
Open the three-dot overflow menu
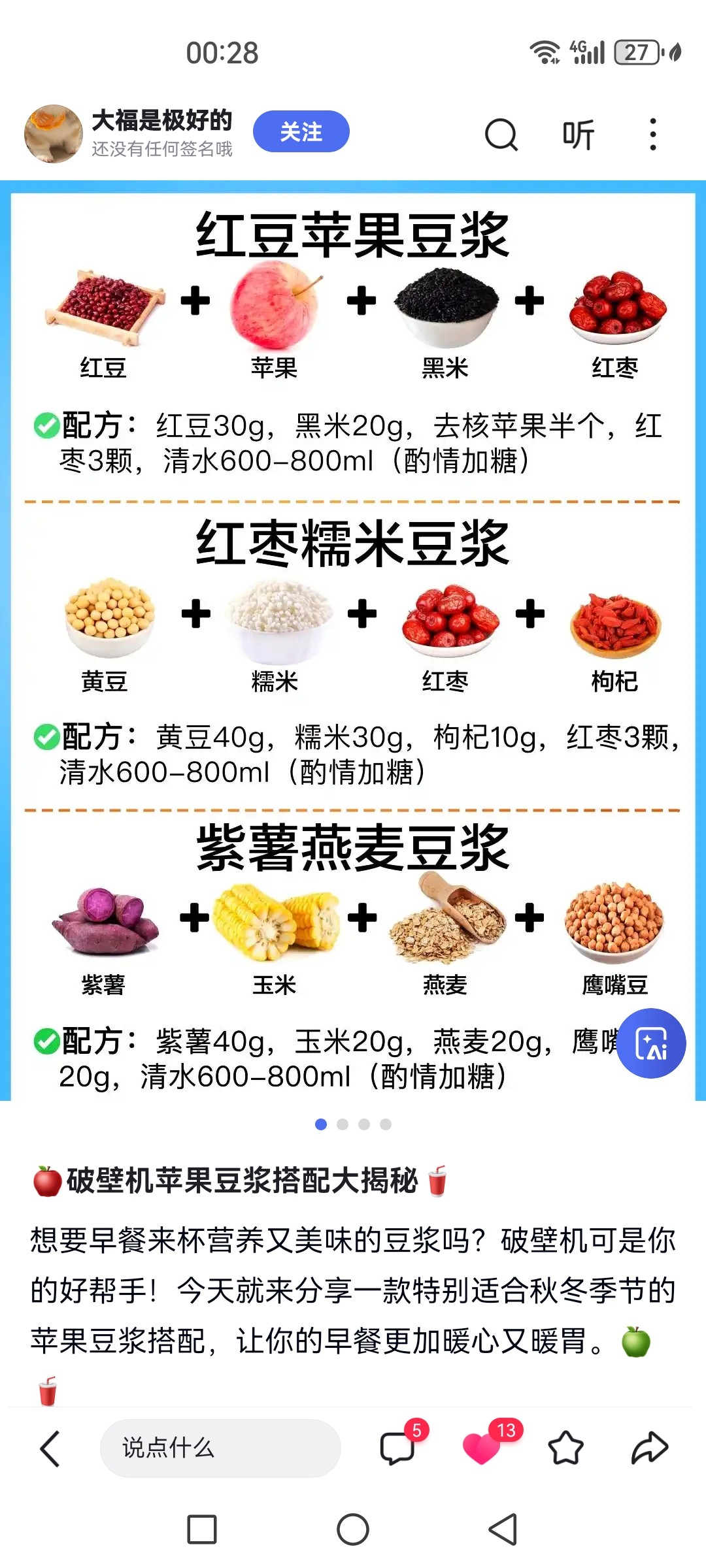coord(652,135)
